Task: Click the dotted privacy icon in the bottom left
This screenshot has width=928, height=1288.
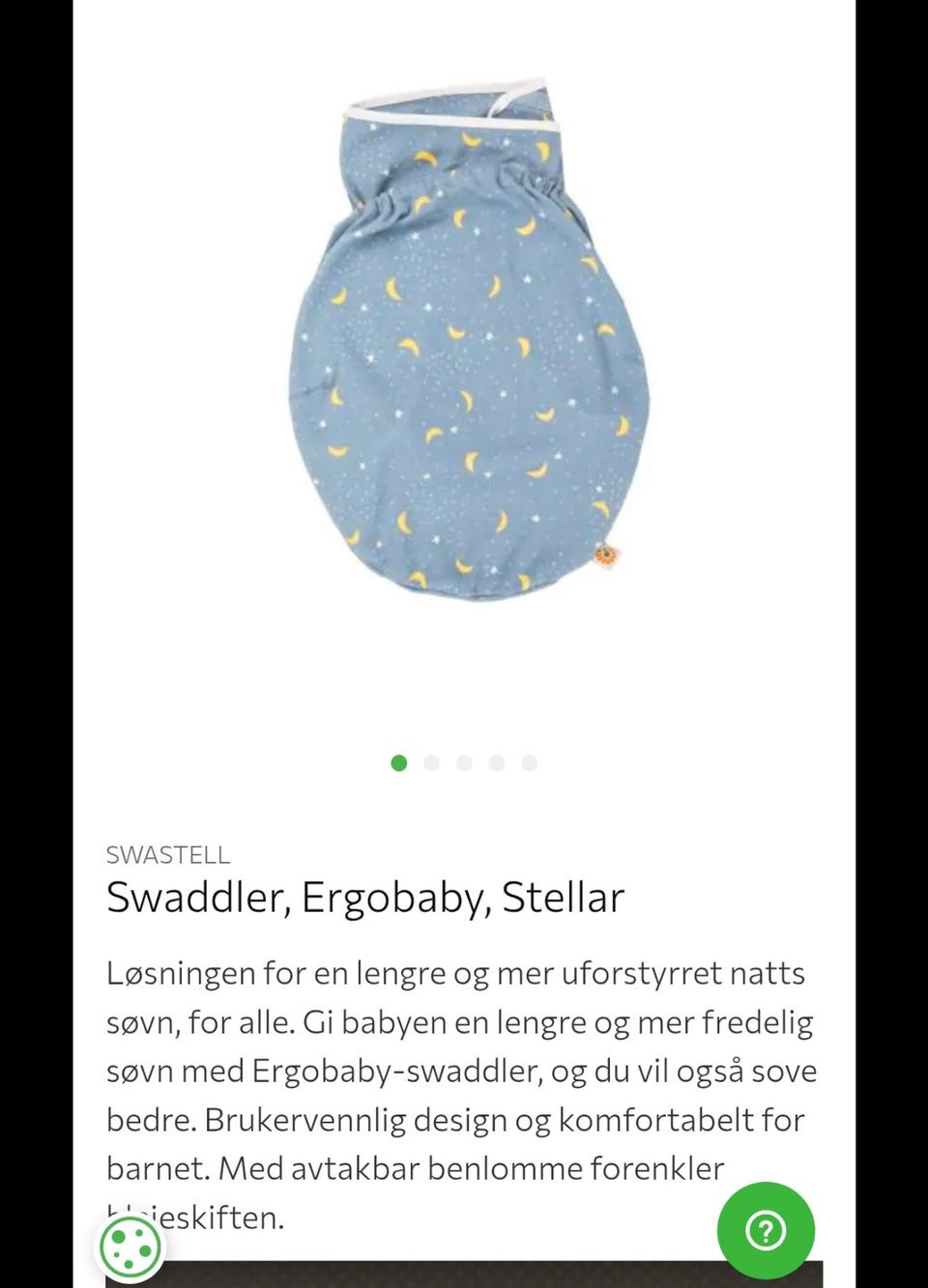Action: (130, 1246)
